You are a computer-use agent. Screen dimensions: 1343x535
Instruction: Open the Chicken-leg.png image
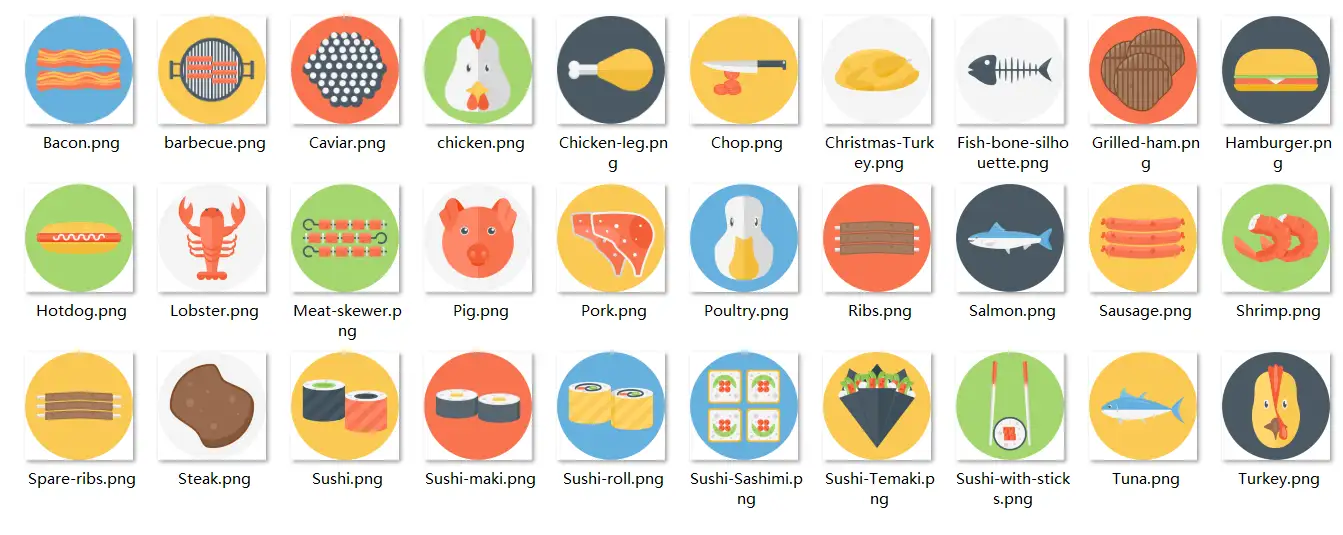point(611,70)
